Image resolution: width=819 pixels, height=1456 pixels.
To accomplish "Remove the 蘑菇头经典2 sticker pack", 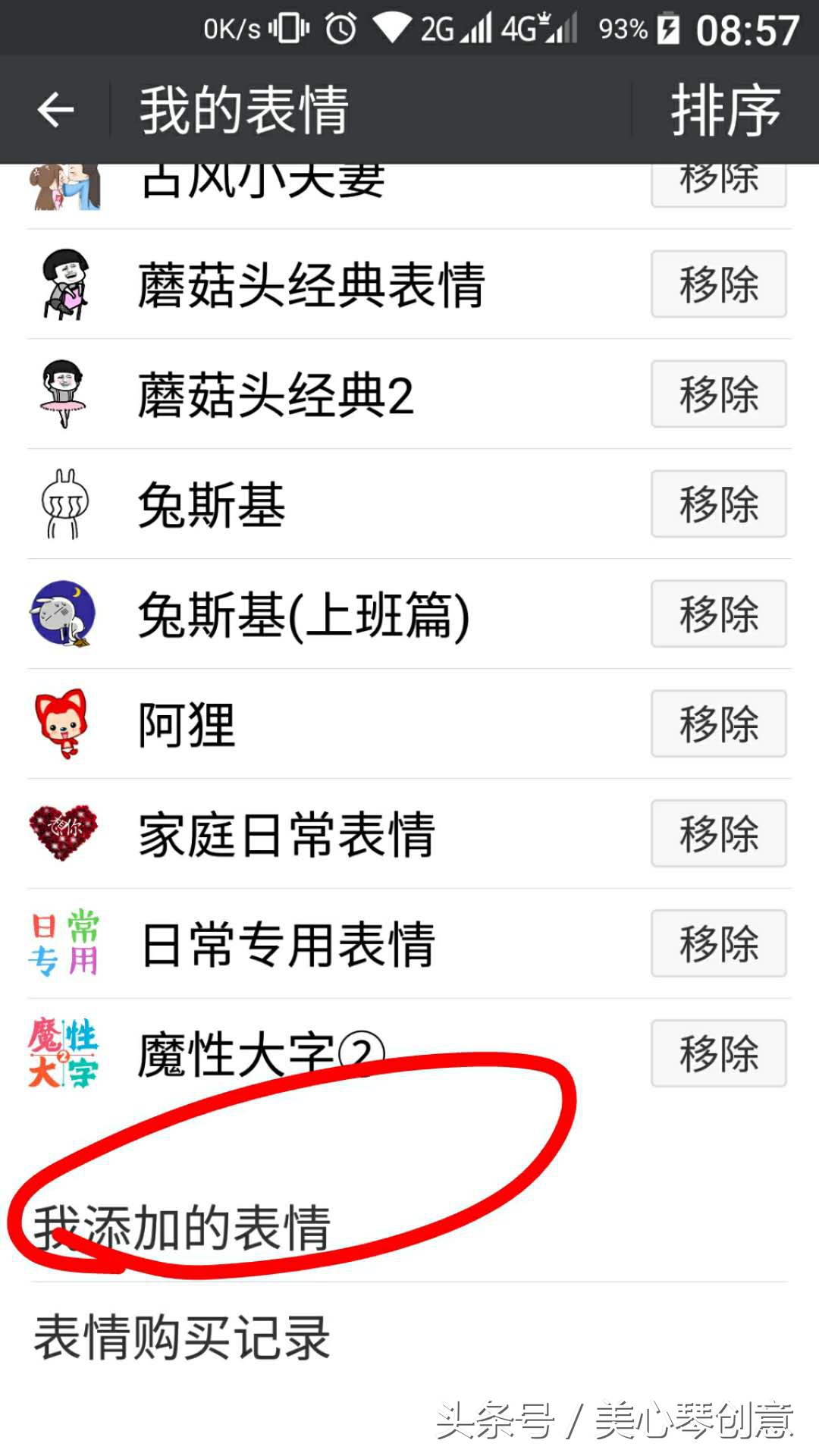I will pyautogui.click(x=718, y=394).
